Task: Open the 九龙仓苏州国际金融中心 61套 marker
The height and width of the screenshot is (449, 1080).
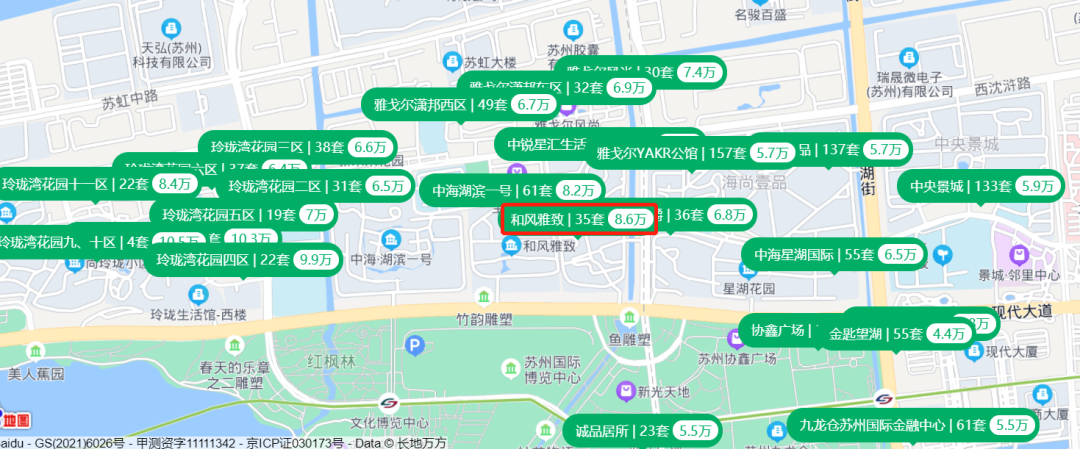Action: [x=913, y=425]
